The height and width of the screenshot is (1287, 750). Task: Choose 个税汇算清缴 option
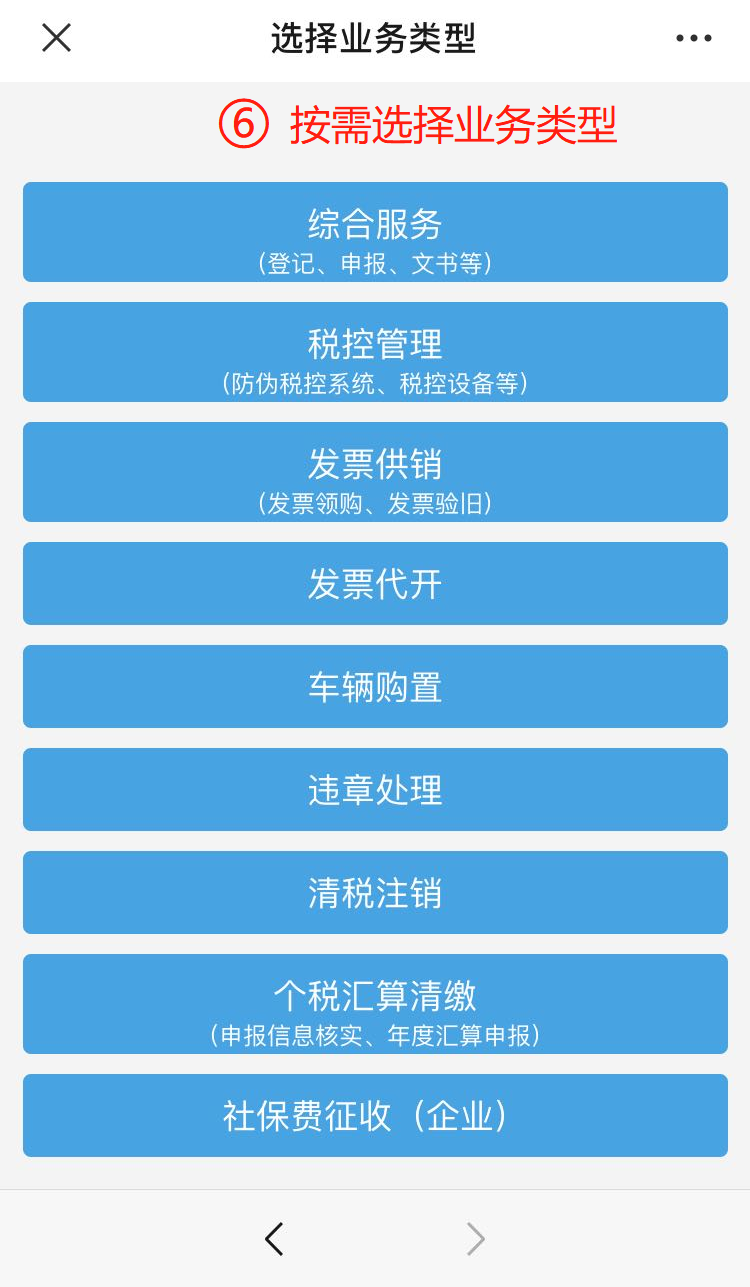click(x=375, y=1004)
